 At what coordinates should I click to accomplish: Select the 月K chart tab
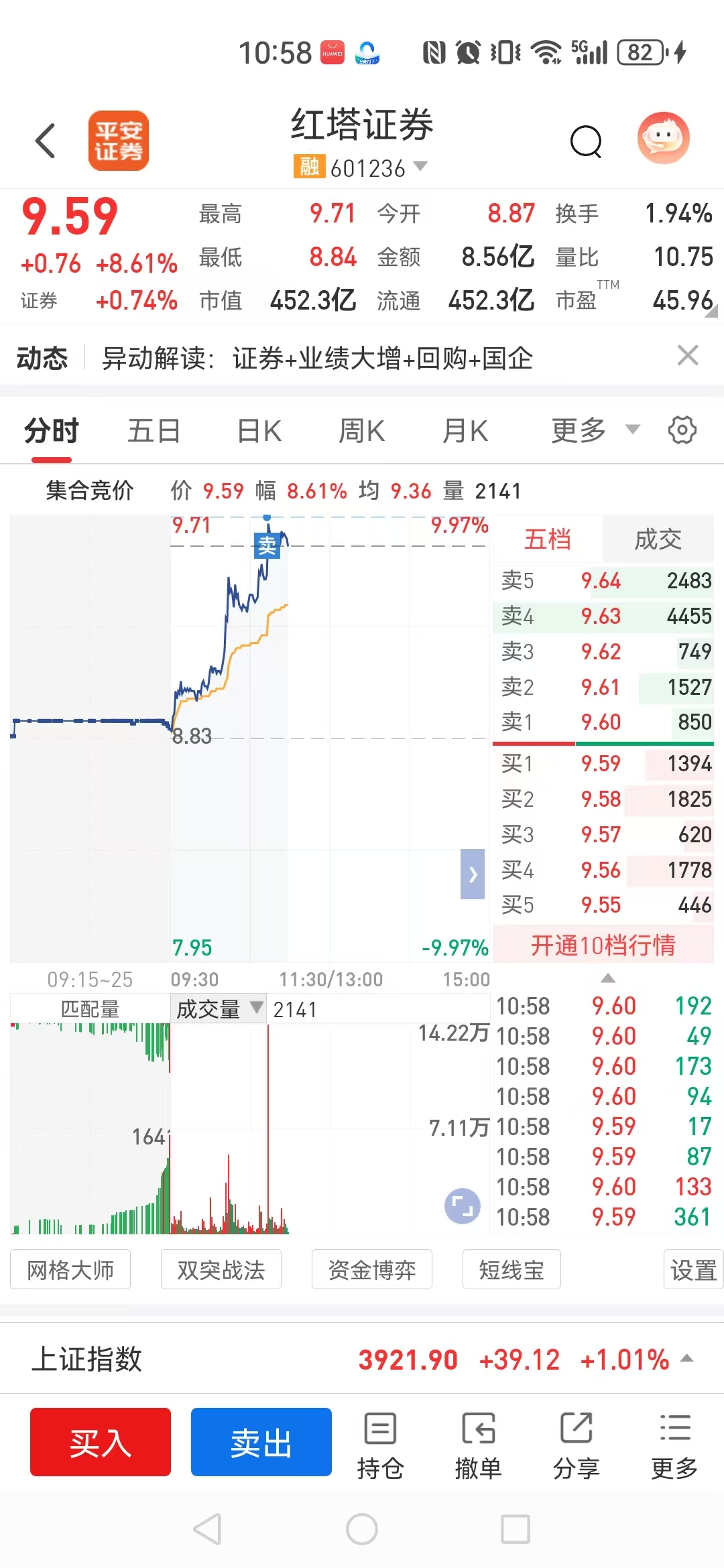[465, 431]
